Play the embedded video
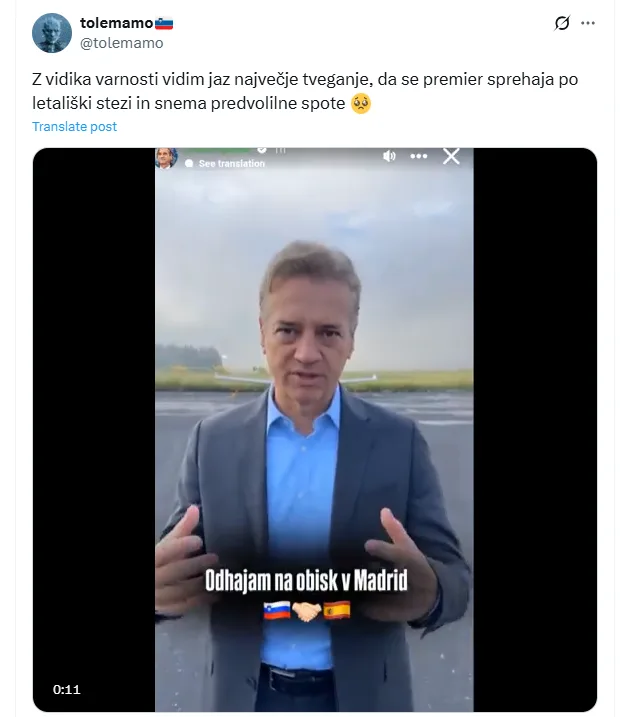This screenshot has height=717, width=628. pyautogui.click(x=314, y=430)
